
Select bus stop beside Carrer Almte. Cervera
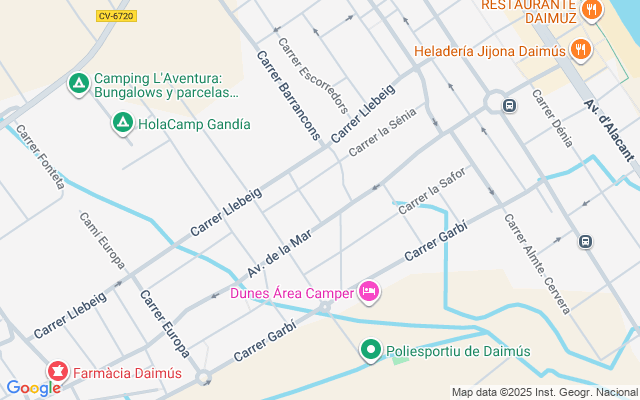coord(585,241)
